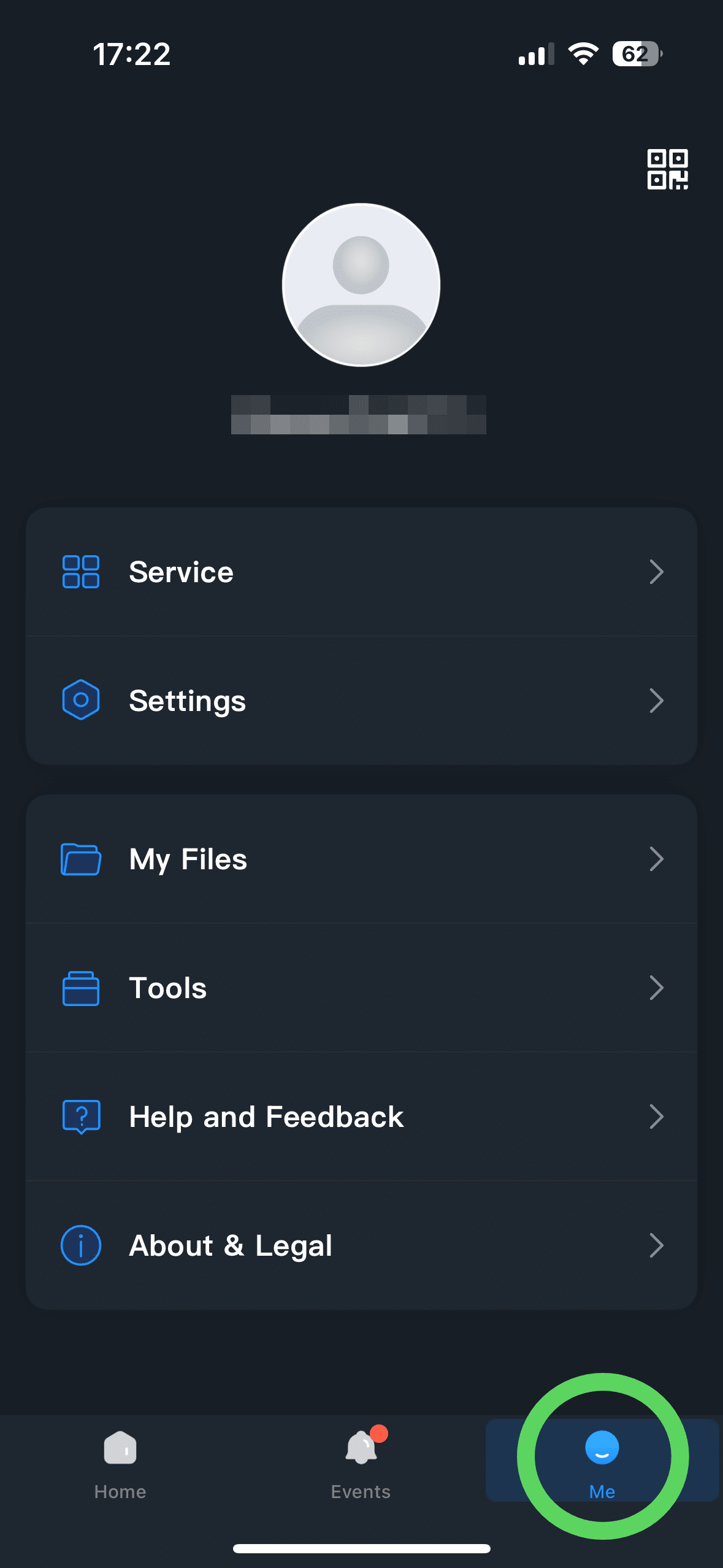Tap the profile avatar picture
Viewport: 723px width, 1568px height.
pos(361,285)
